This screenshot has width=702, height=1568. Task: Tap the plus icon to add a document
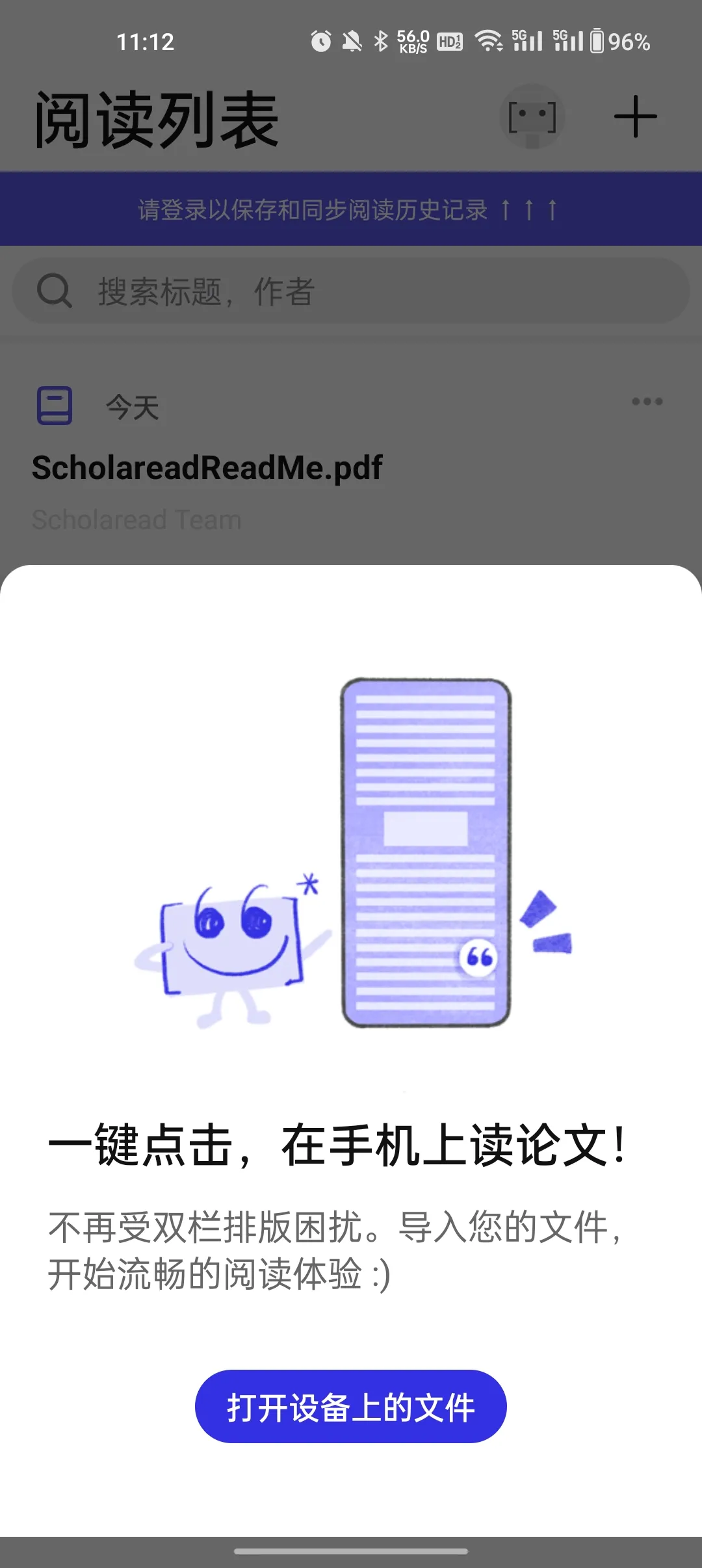(635, 117)
